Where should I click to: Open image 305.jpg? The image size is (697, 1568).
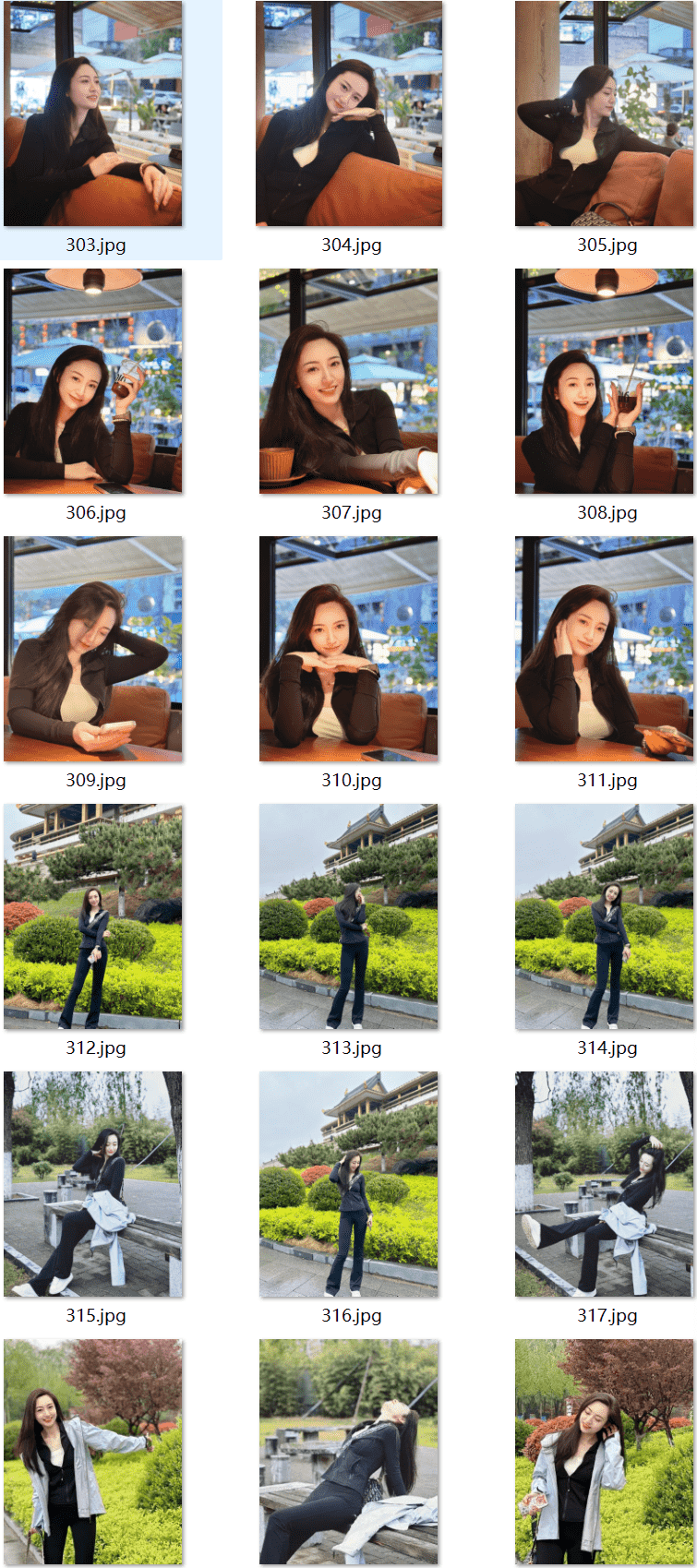pos(604,114)
